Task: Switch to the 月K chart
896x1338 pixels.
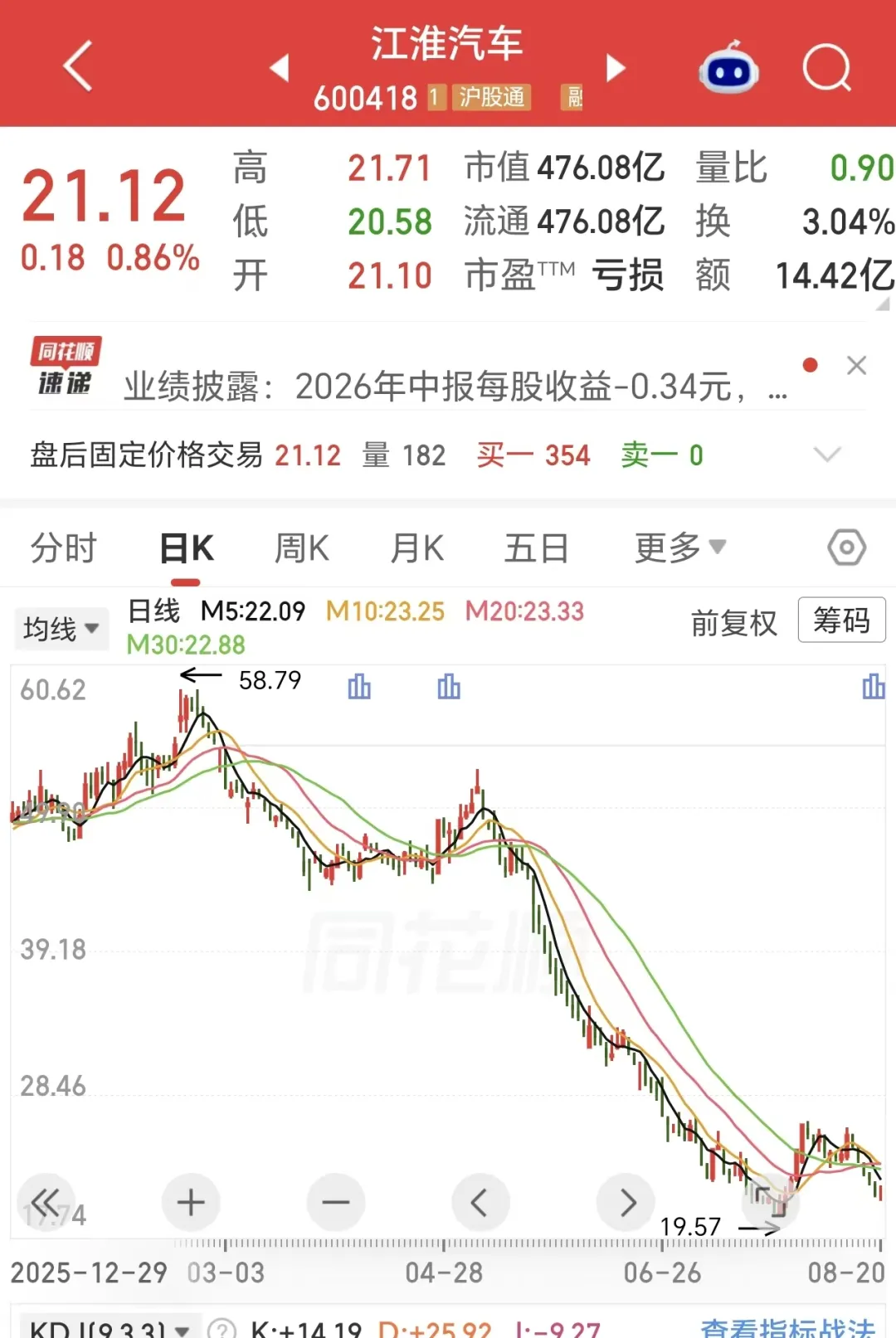Action: click(417, 548)
